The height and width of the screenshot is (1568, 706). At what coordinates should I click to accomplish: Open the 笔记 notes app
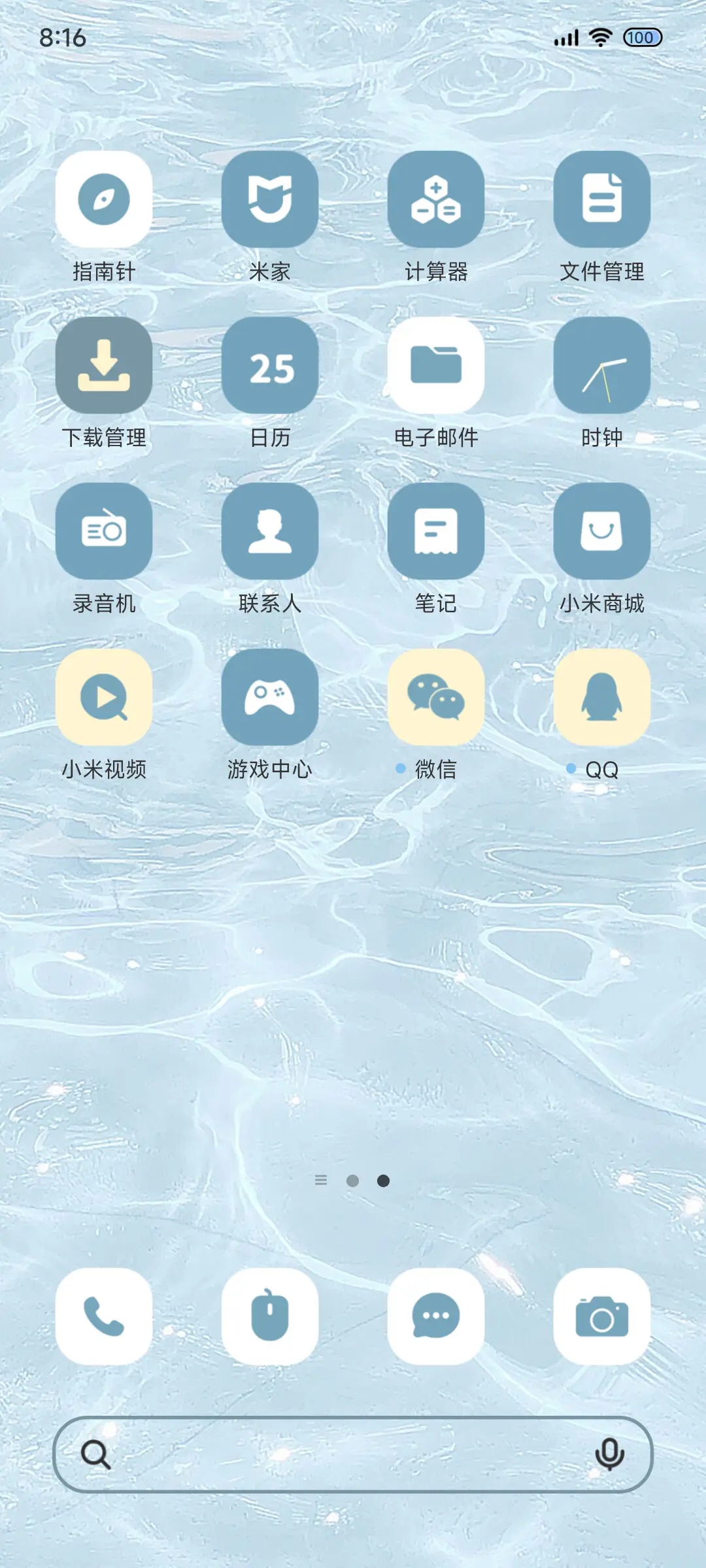pos(437,531)
